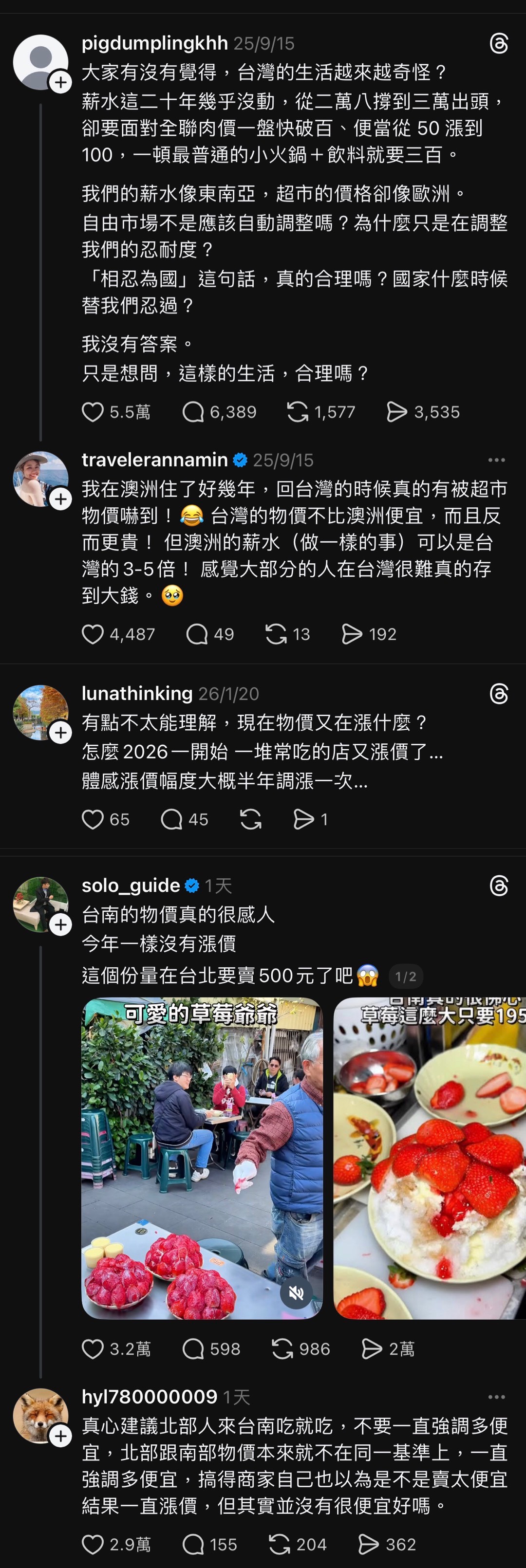Screen dimensions: 526x1568
Task: Open comments on pigdumplingkhh's post
Action: 193,412
